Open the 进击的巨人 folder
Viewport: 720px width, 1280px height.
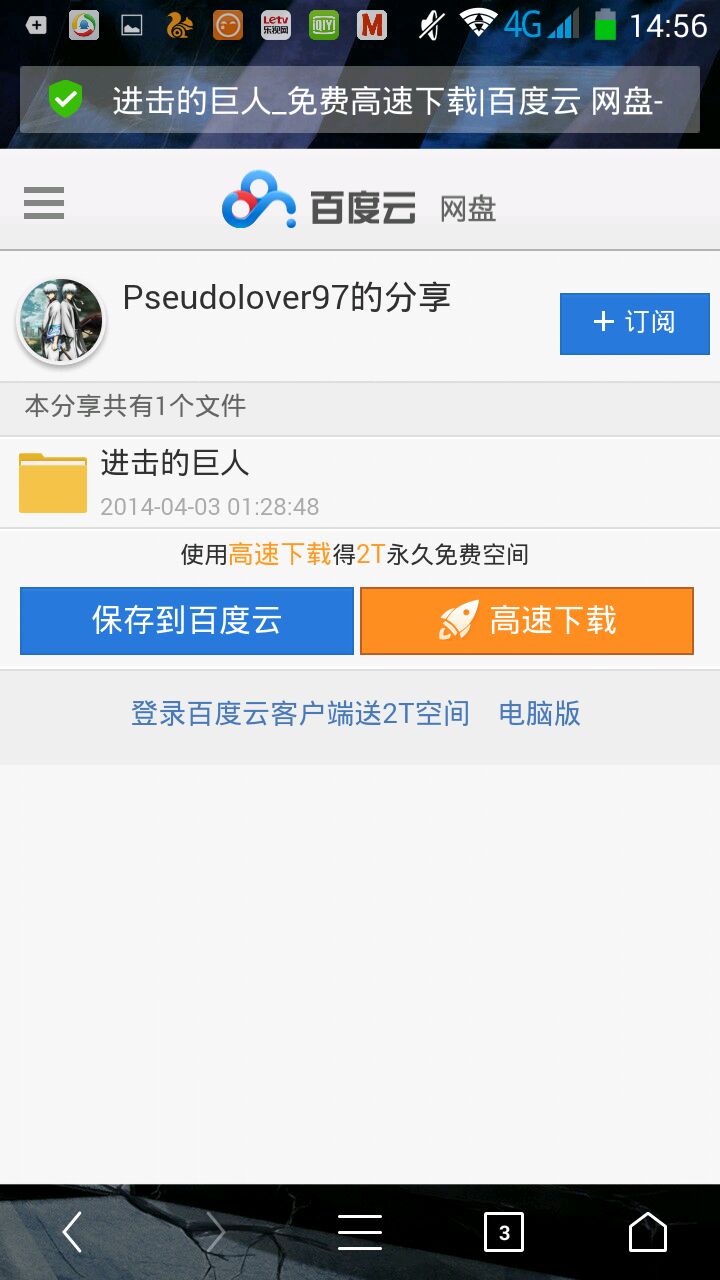(x=175, y=482)
